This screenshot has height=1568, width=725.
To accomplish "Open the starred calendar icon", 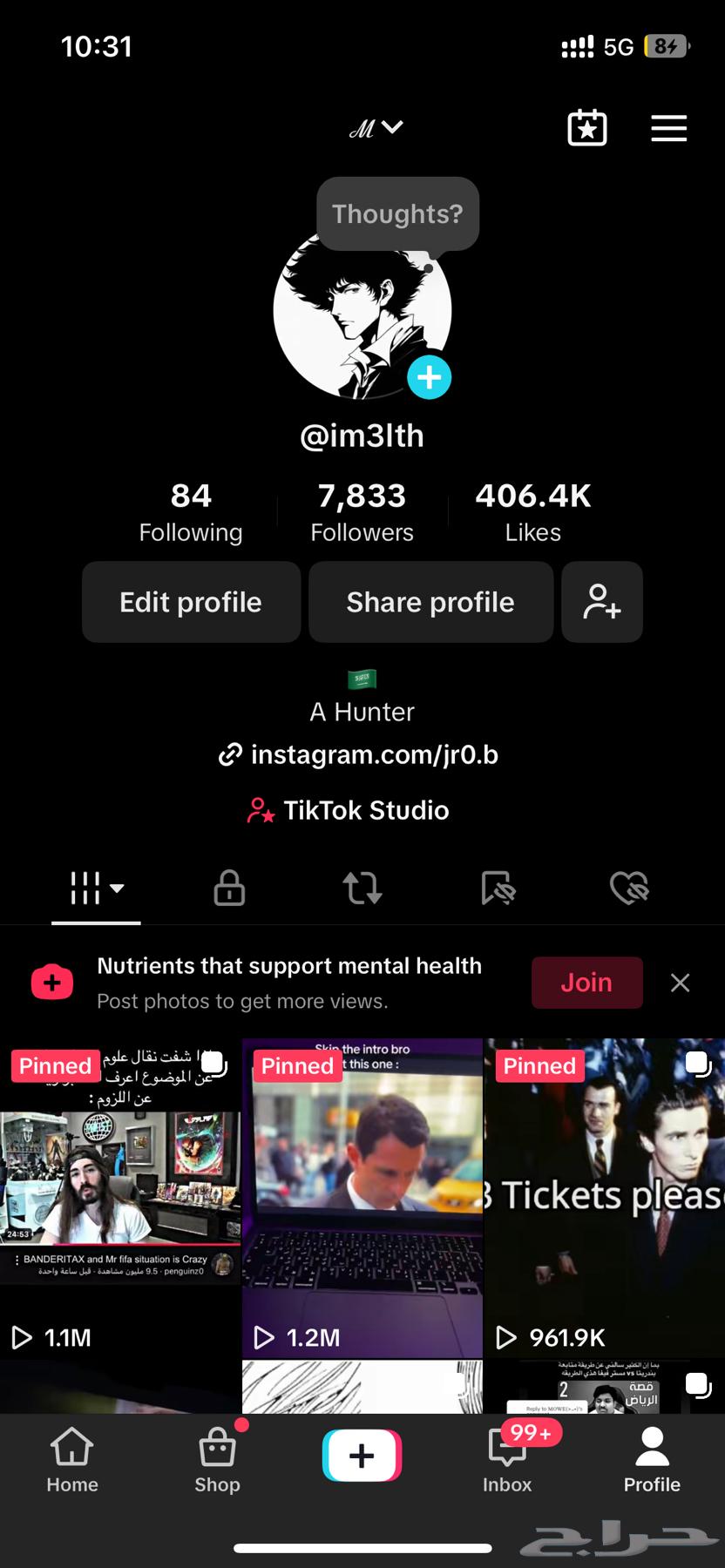I will [587, 129].
